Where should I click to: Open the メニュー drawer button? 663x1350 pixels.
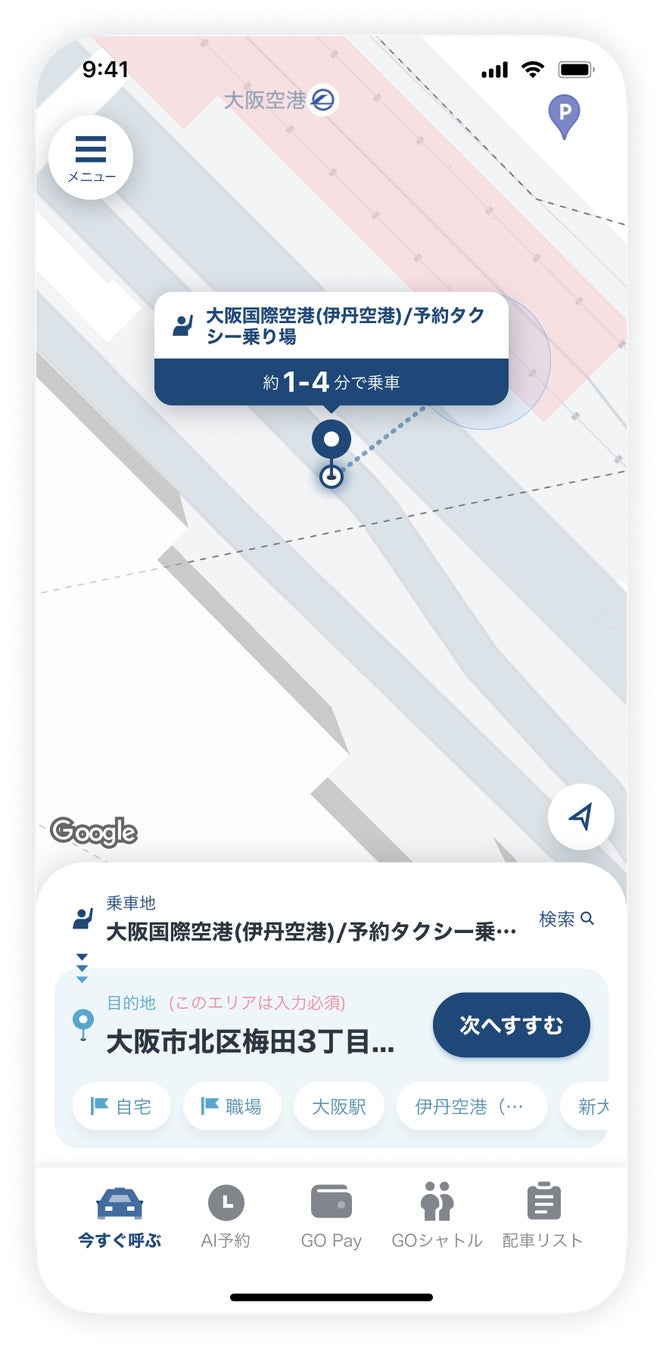(x=91, y=157)
